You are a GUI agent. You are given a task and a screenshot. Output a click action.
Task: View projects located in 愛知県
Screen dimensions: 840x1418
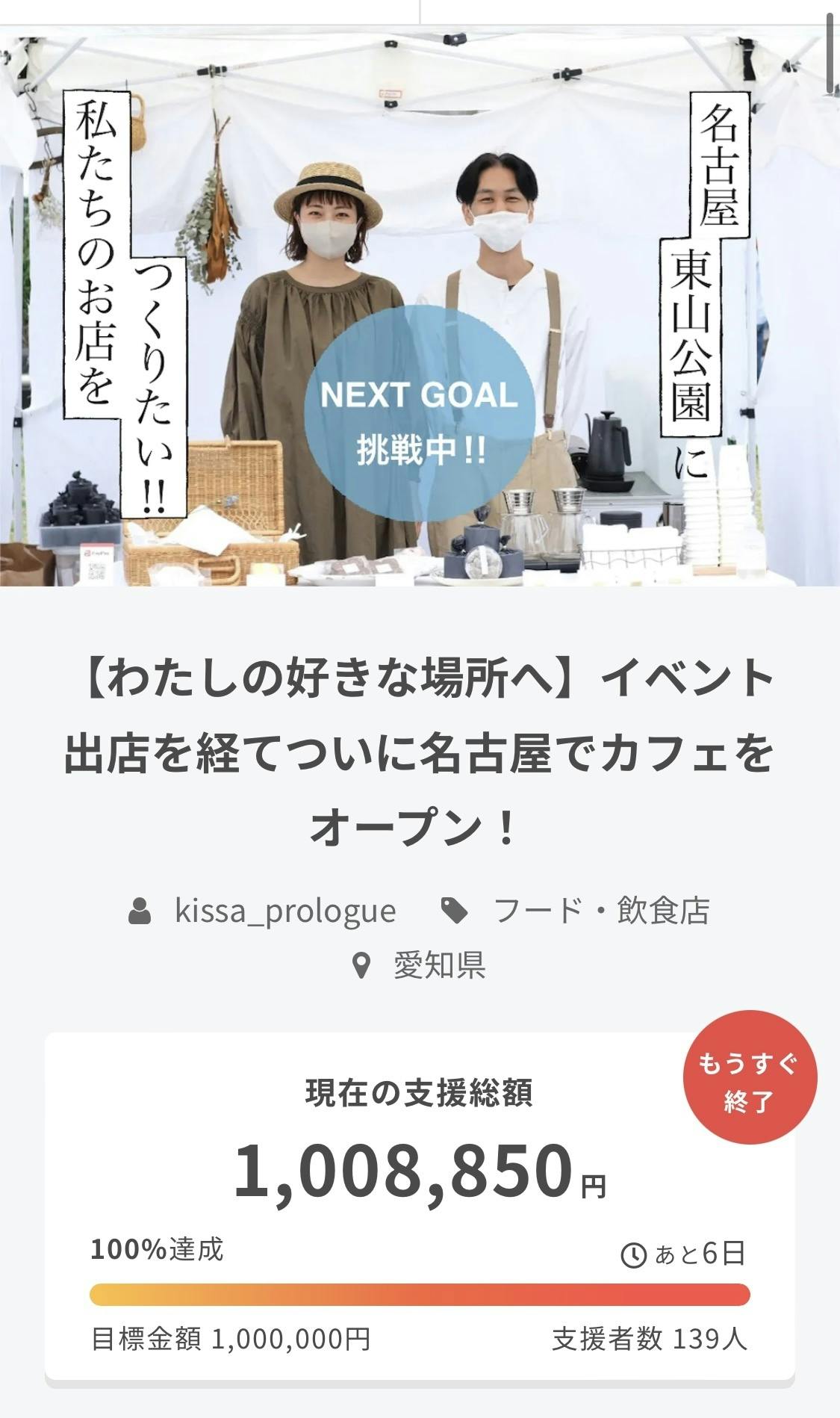click(x=439, y=965)
